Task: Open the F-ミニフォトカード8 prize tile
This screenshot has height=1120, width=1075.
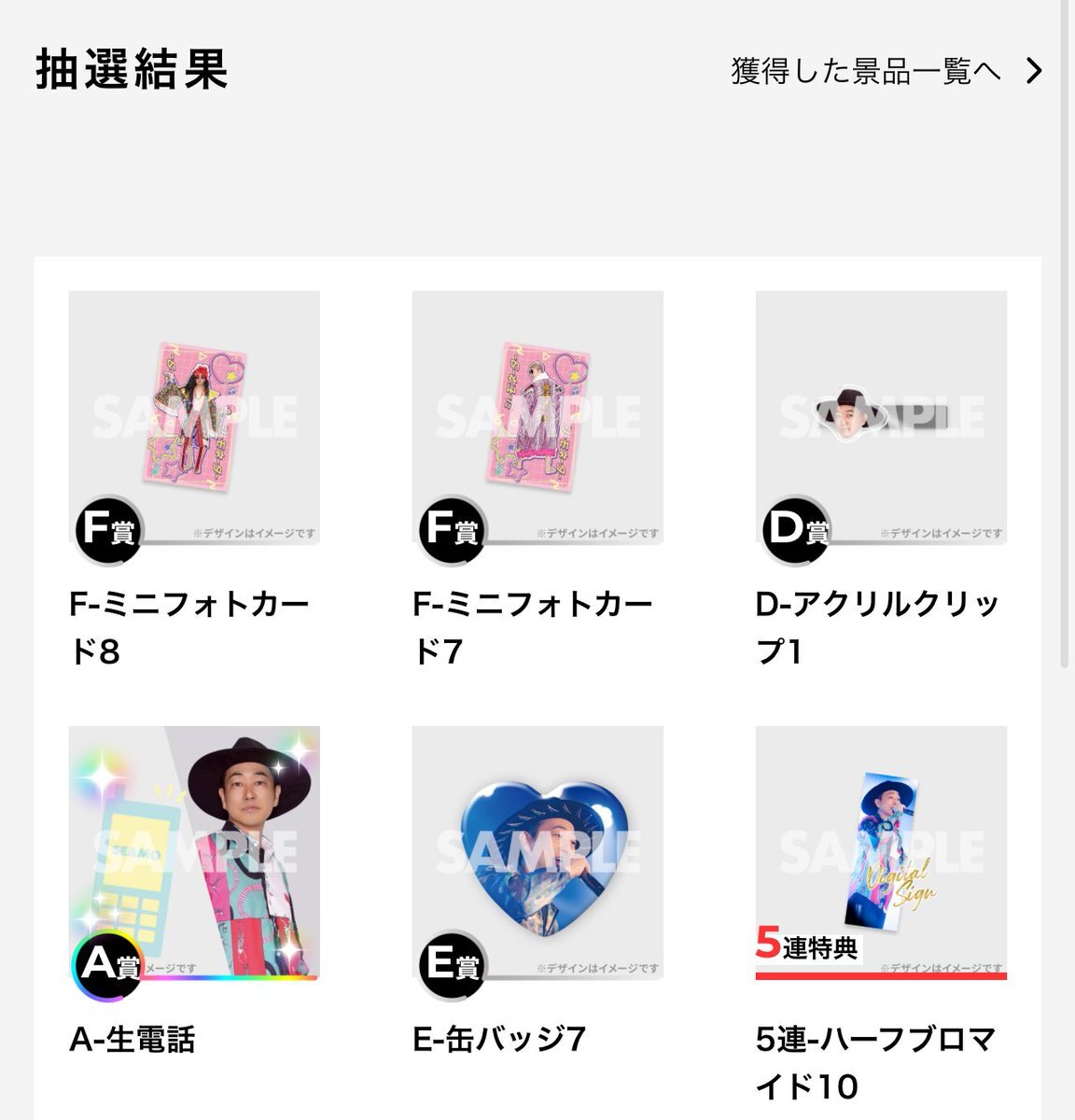Action: click(x=194, y=418)
